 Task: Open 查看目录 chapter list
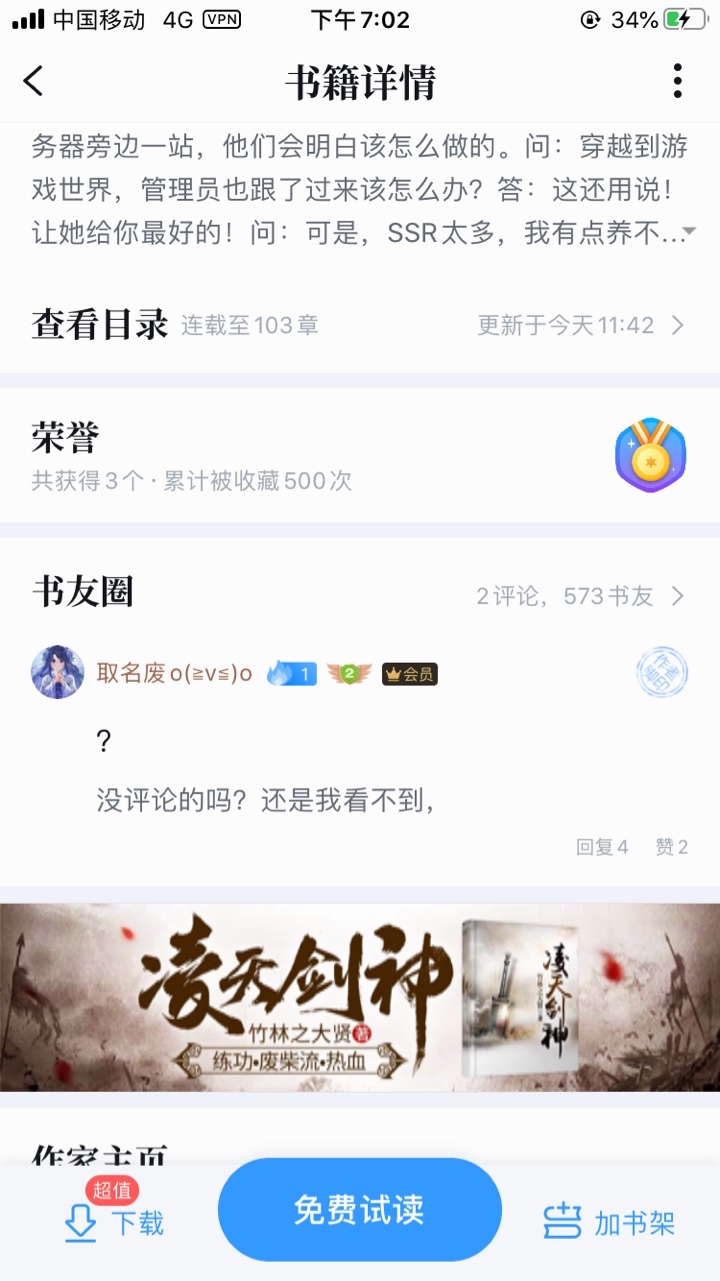click(358, 325)
